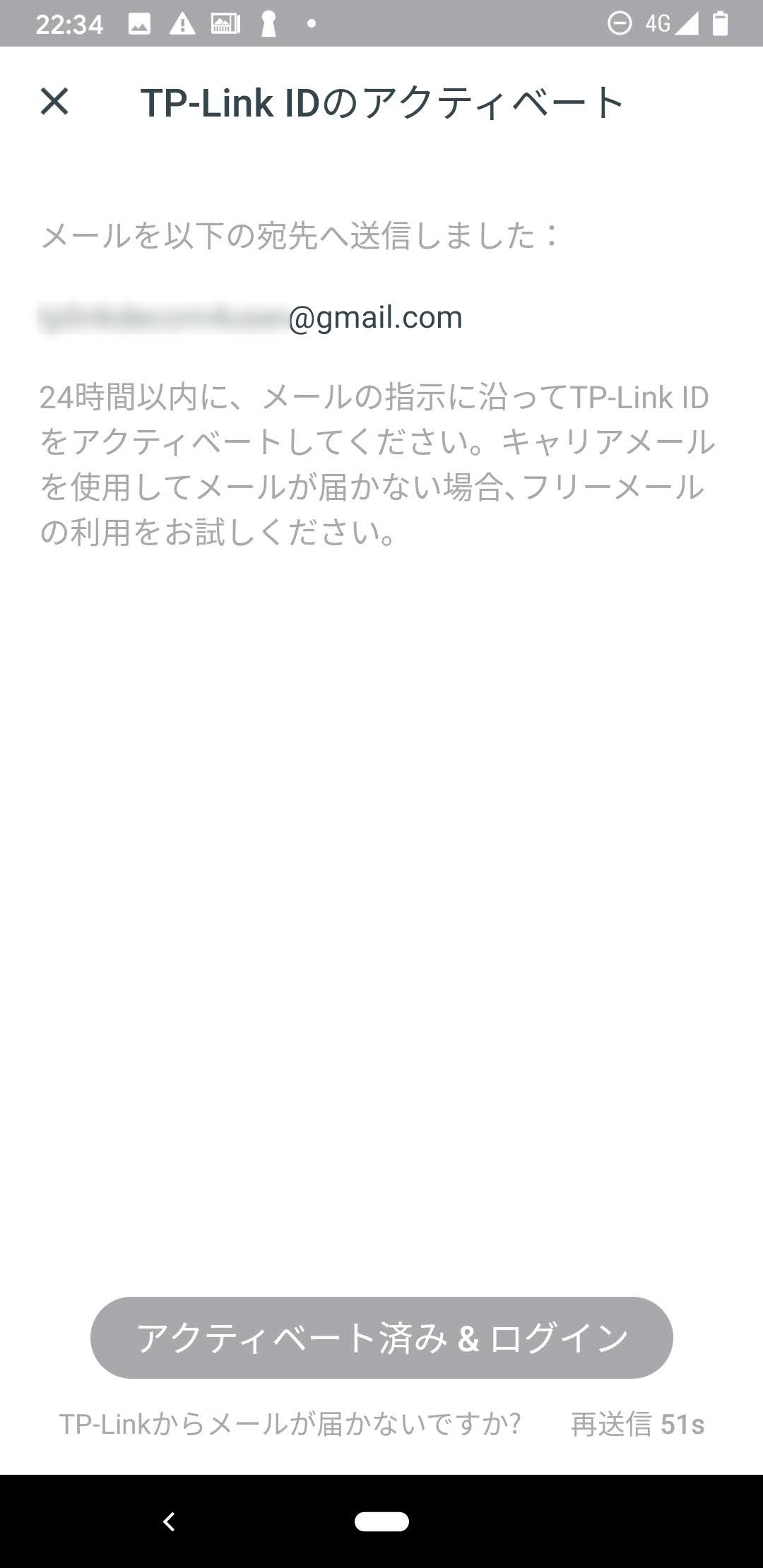Tap アクティベート済み & ログイン button
The height and width of the screenshot is (1568, 763).
tap(381, 1337)
